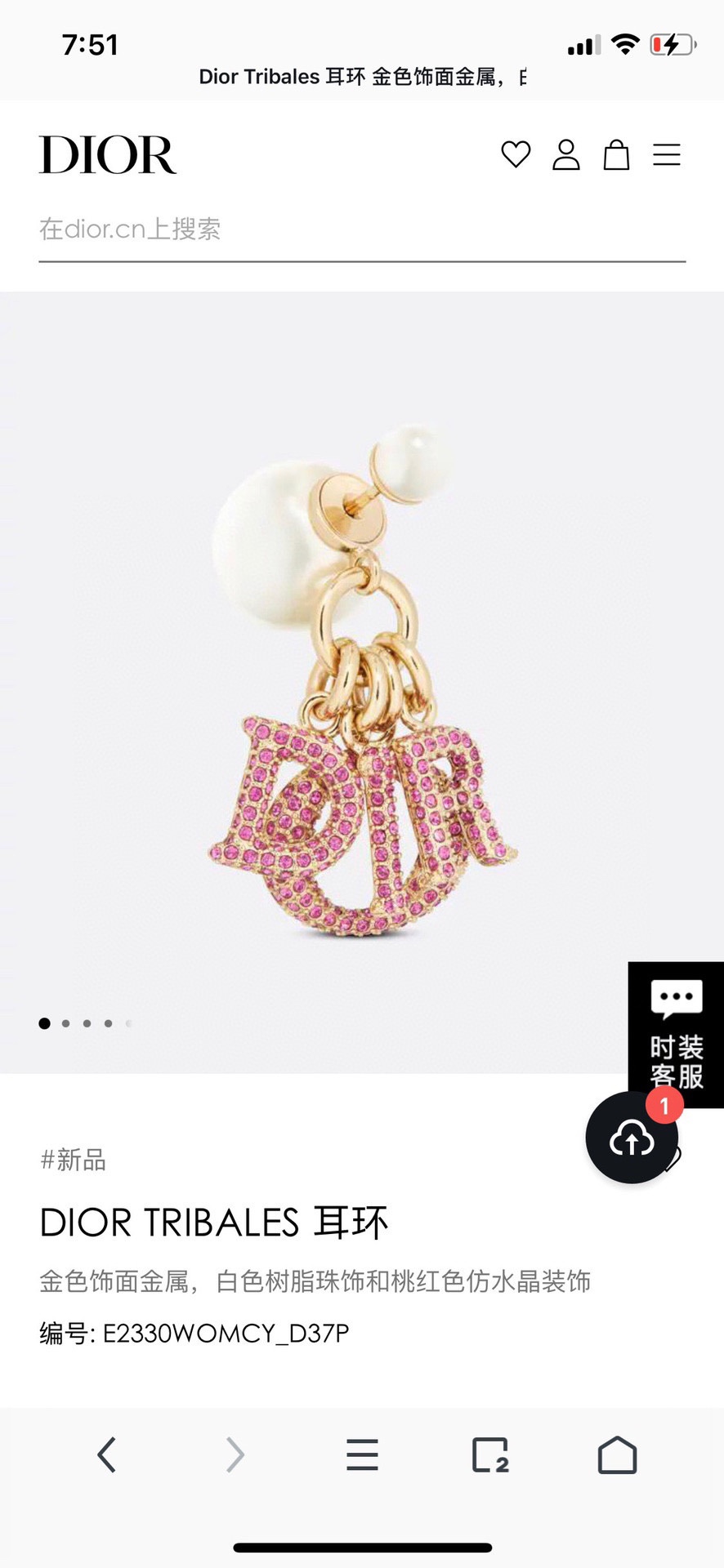The image size is (724, 1568).
Task: Contact fashion customer service (时装客服)
Action: tap(676, 1034)
